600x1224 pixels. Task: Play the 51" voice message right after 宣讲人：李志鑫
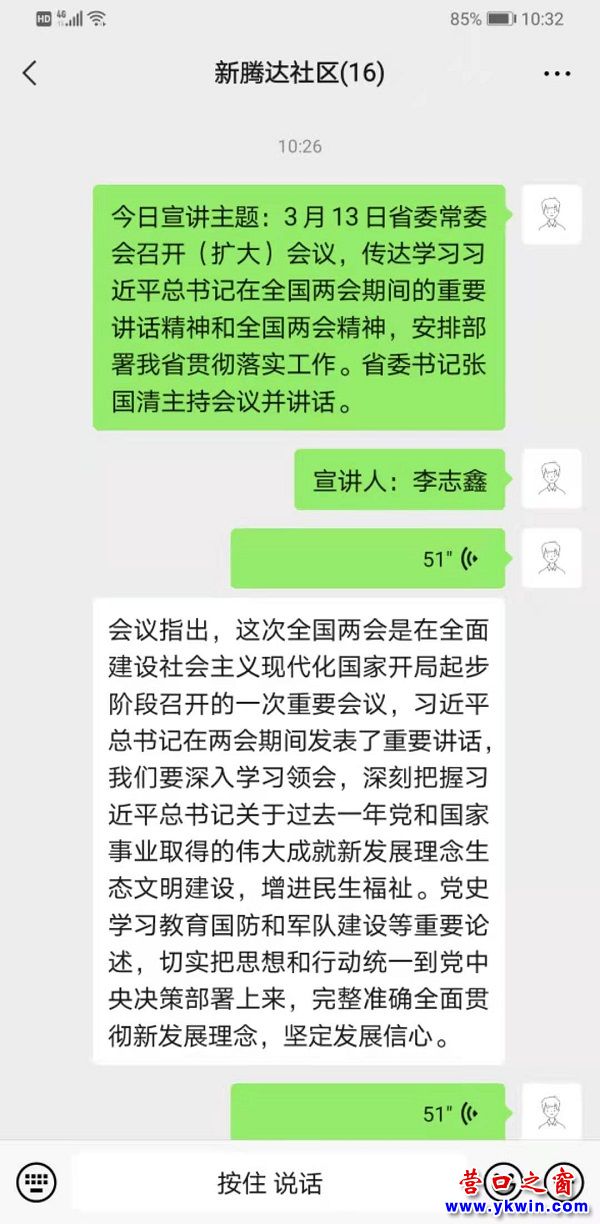367,558
